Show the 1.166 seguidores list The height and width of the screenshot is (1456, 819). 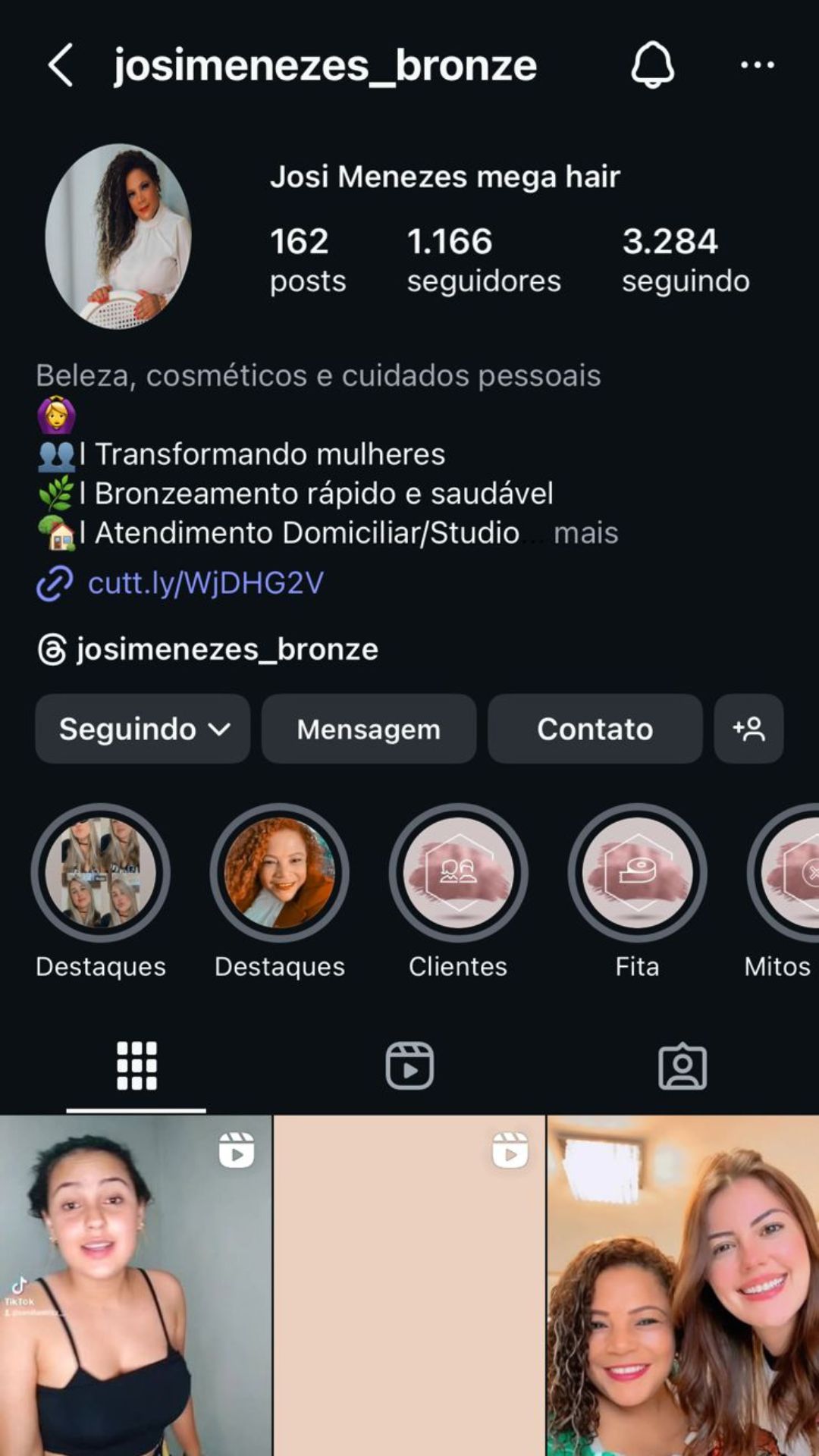[483, 259]
